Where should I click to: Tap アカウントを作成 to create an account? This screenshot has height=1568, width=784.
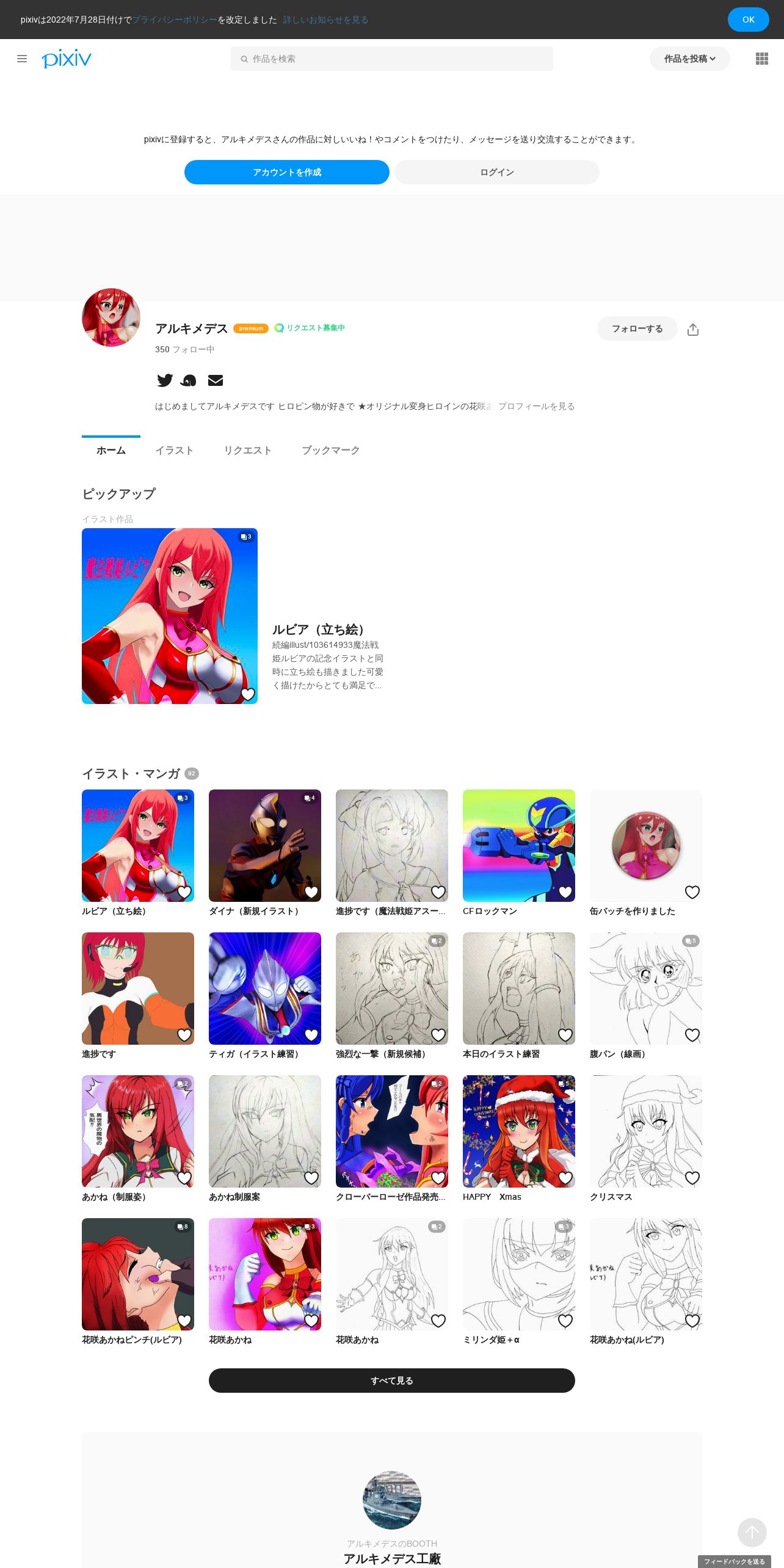tap(287, 172)
